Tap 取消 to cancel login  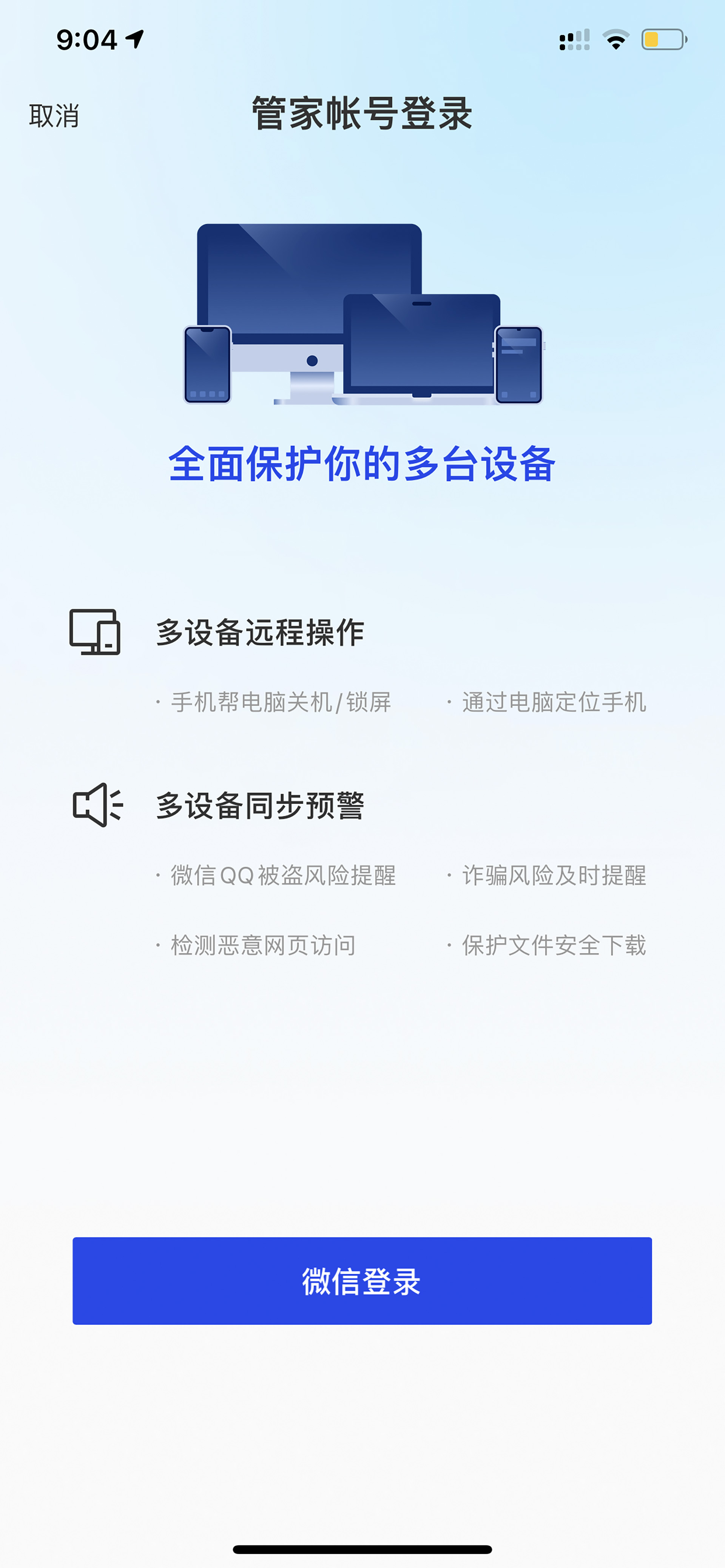54,115
